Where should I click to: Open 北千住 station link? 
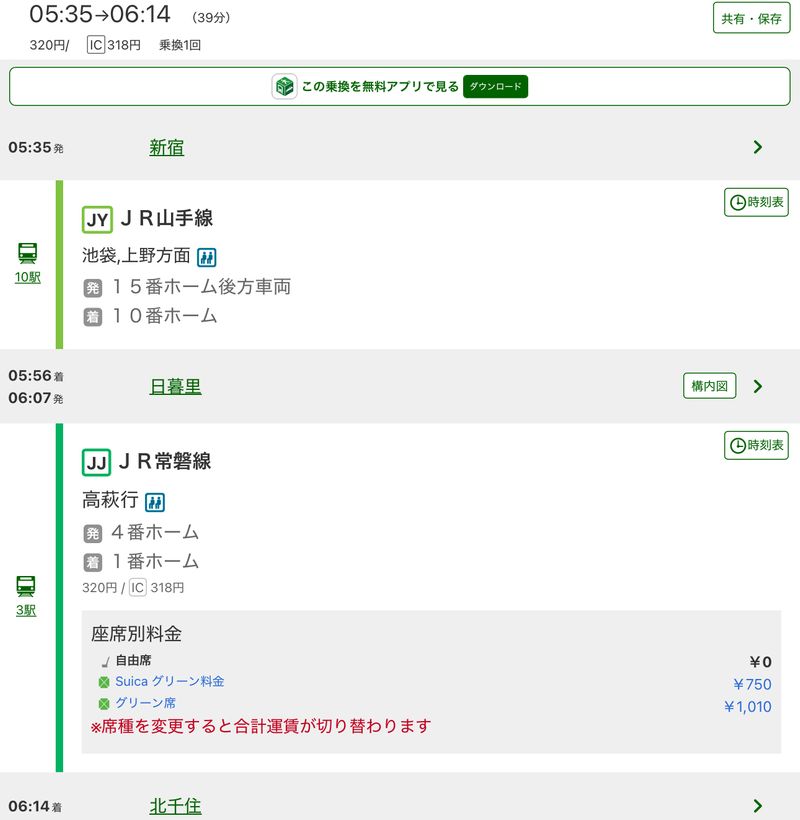(175, 805)
